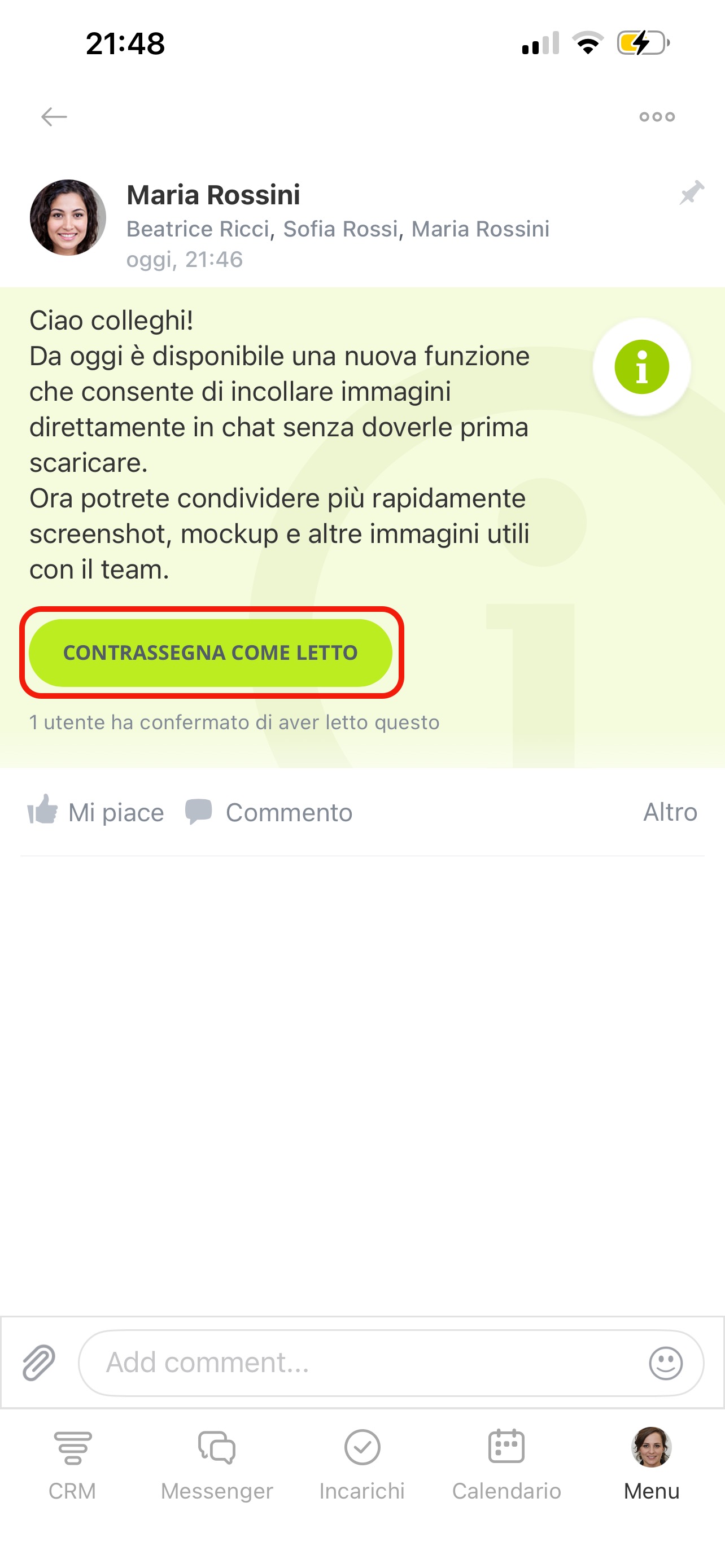Open the emoji picker in comment field
The width and height of the screenshot is (725, 1568).
coord(665,1362)
